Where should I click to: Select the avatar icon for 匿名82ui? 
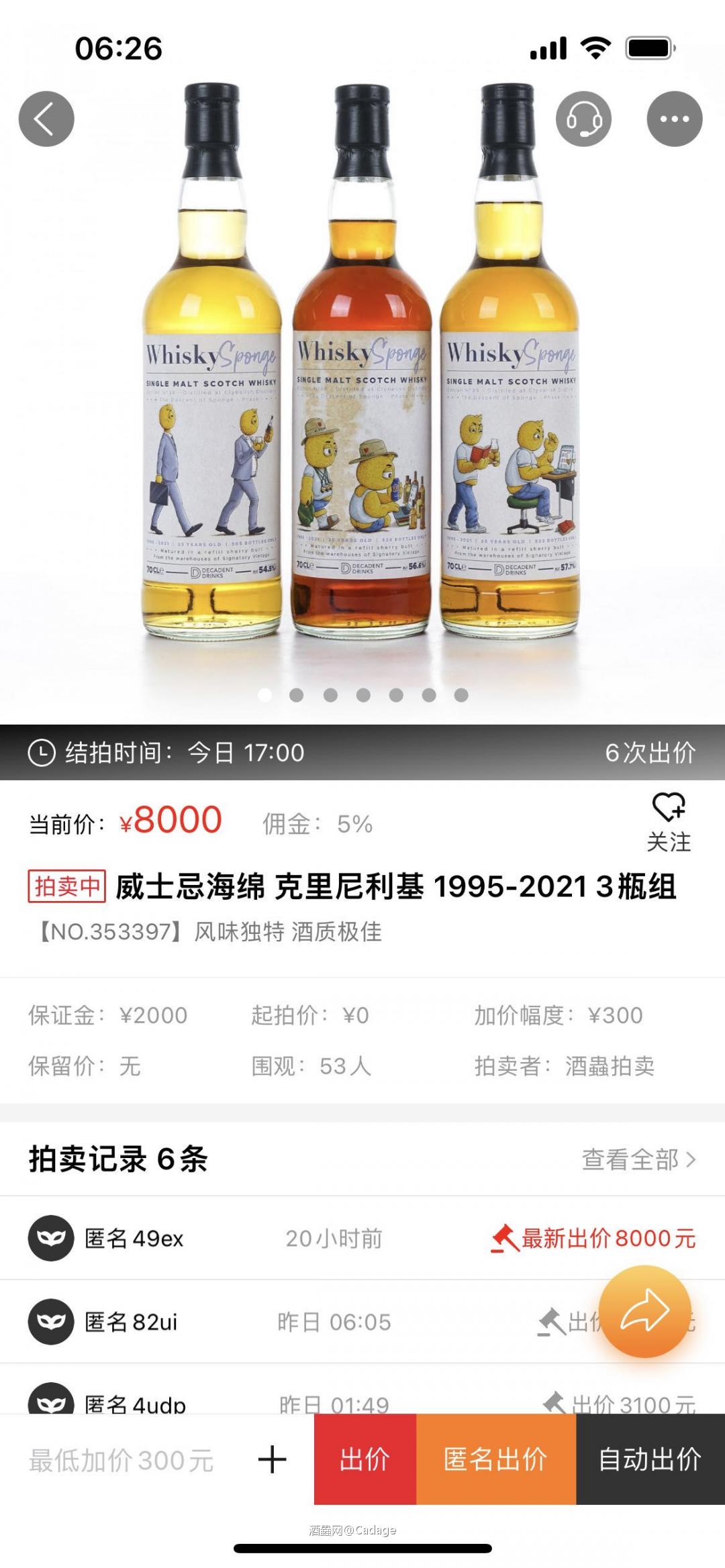click(50, 1321)
